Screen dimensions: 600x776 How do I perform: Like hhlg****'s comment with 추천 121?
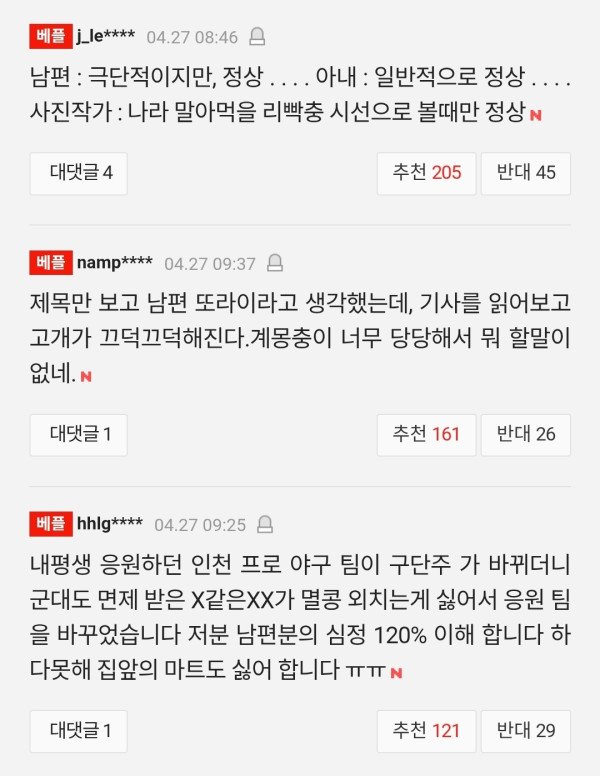[426, 731]
